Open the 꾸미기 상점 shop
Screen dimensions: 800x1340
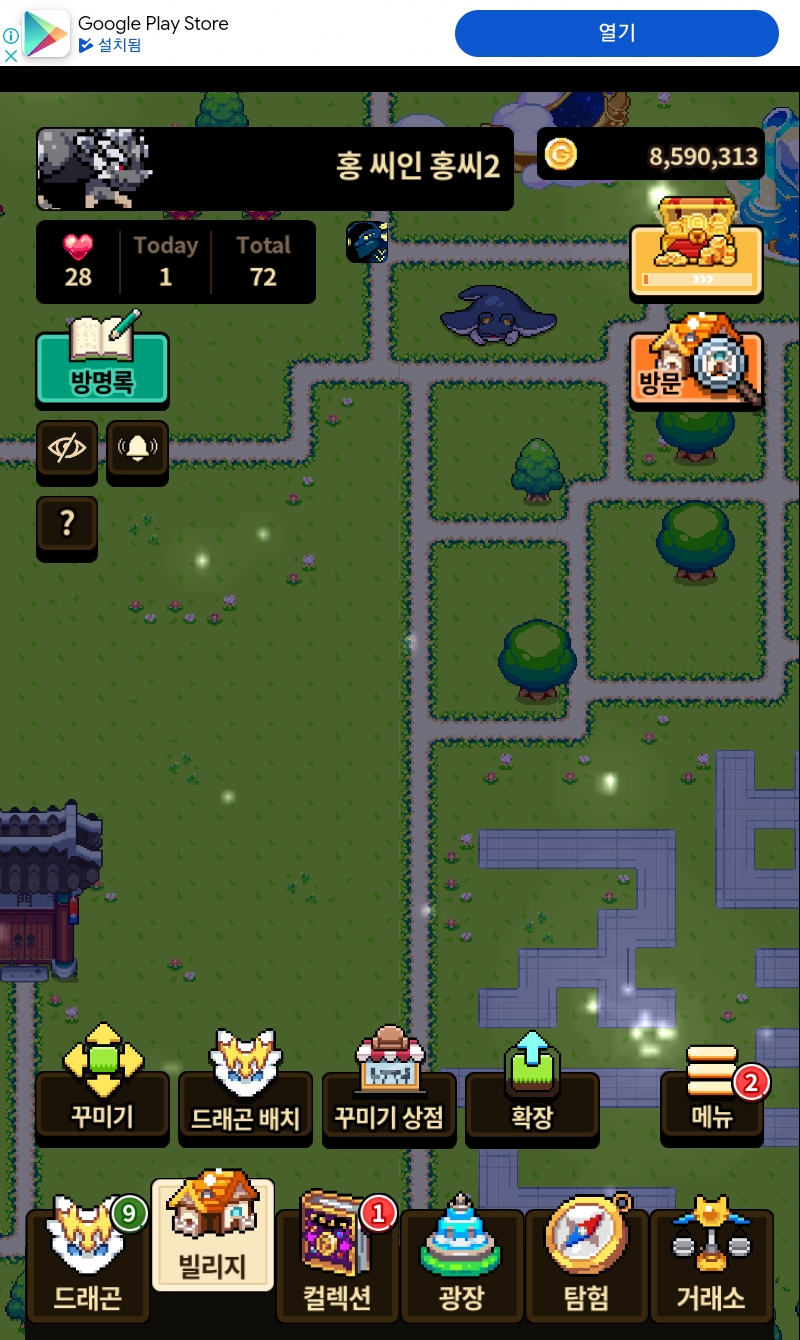coord(389,1105)
